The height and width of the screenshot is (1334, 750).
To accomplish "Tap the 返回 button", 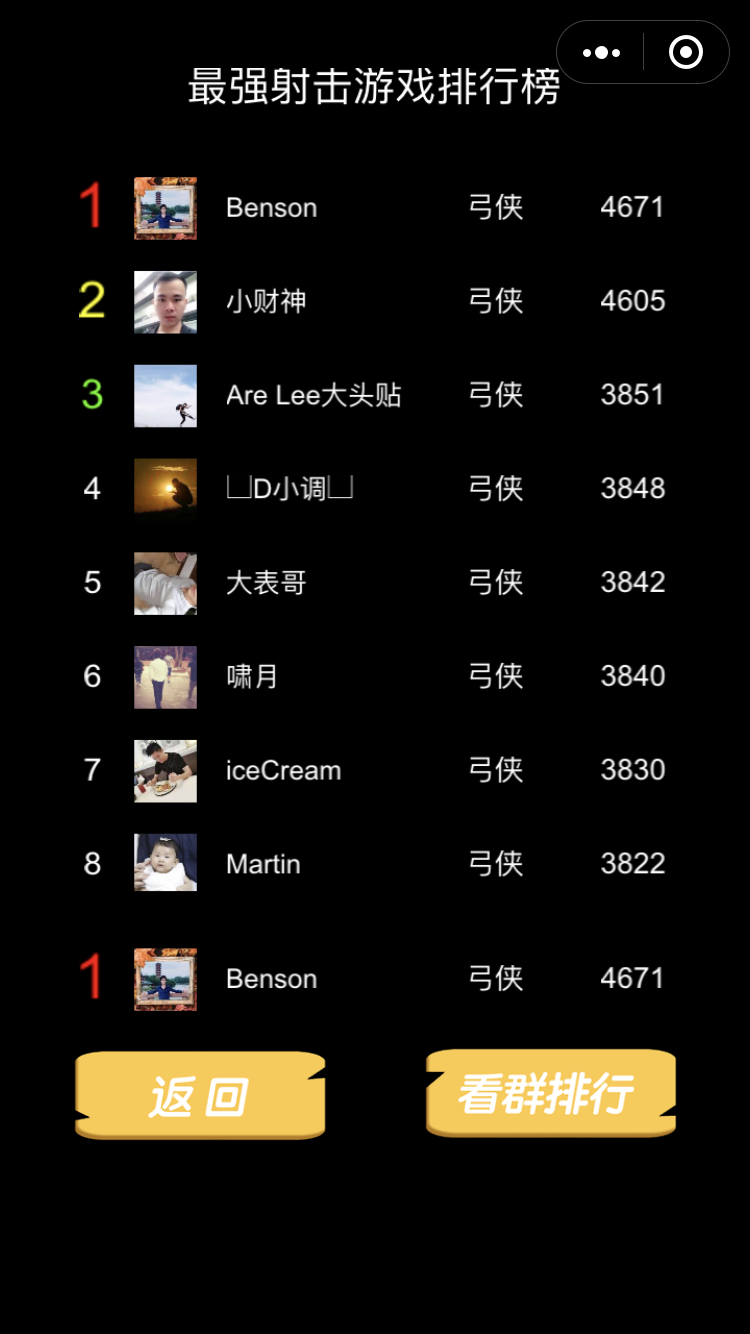I will click(200, 1096).
